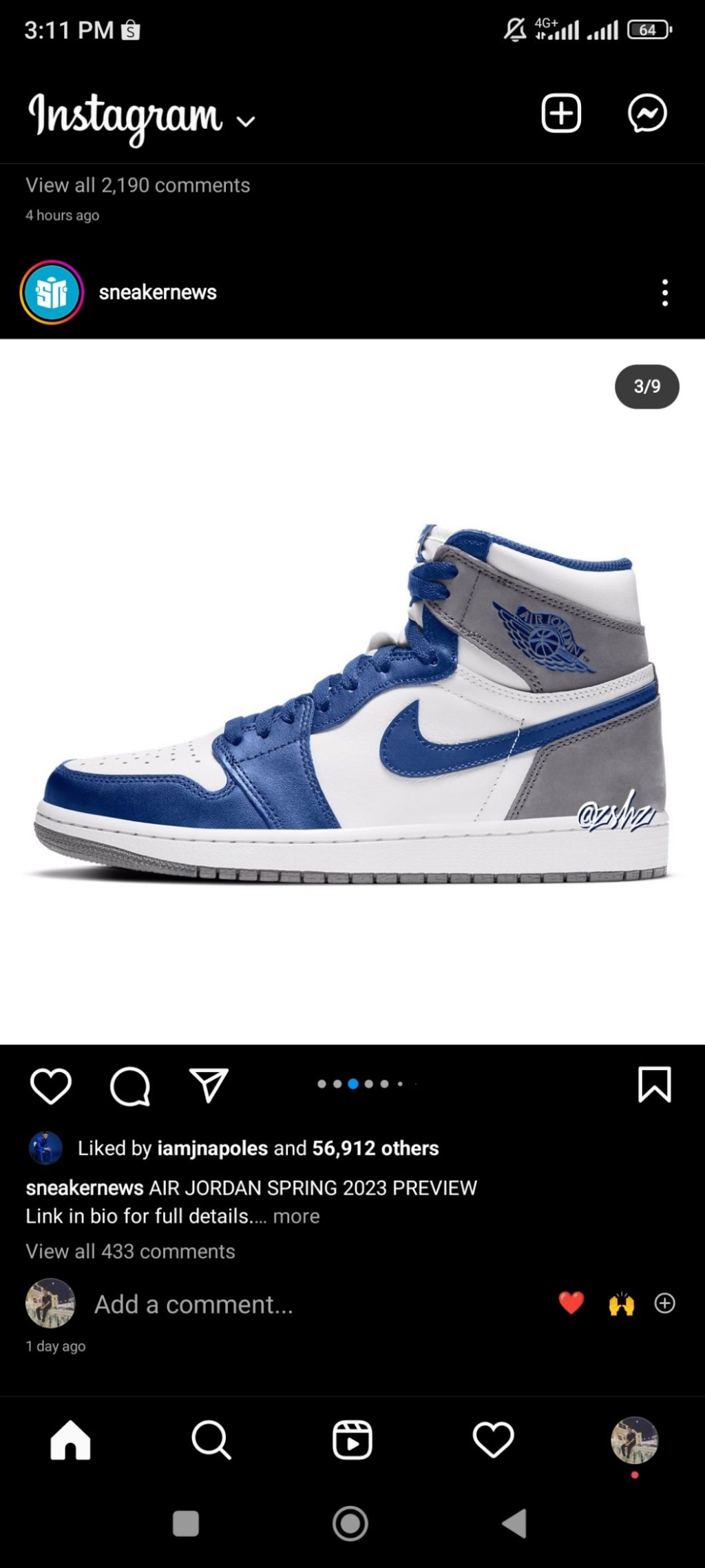The image size is (705, 1568).
Task: See 56,912 others who liked the post
Action: pos(375,1148)
